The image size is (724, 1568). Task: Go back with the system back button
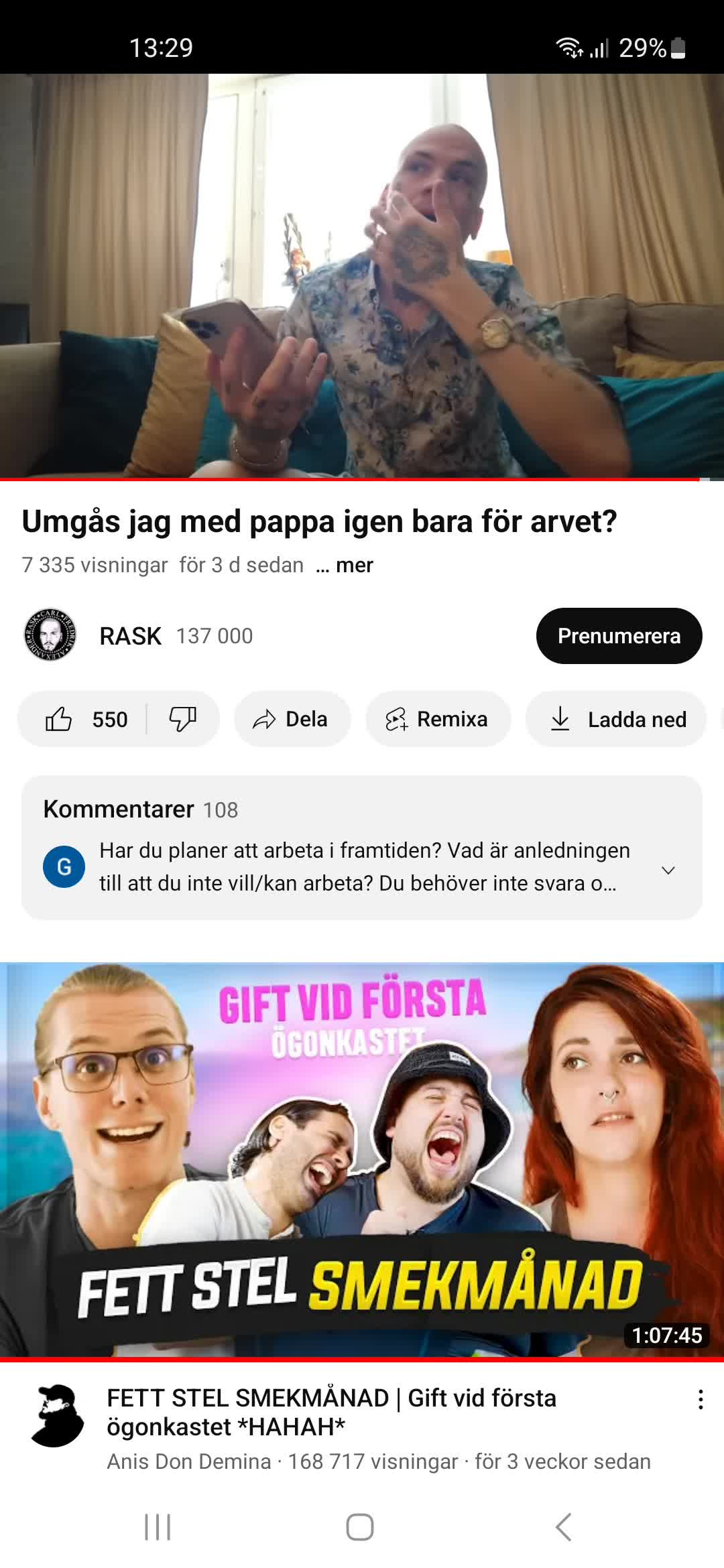pyautogui.click(x=563, y=1527)
